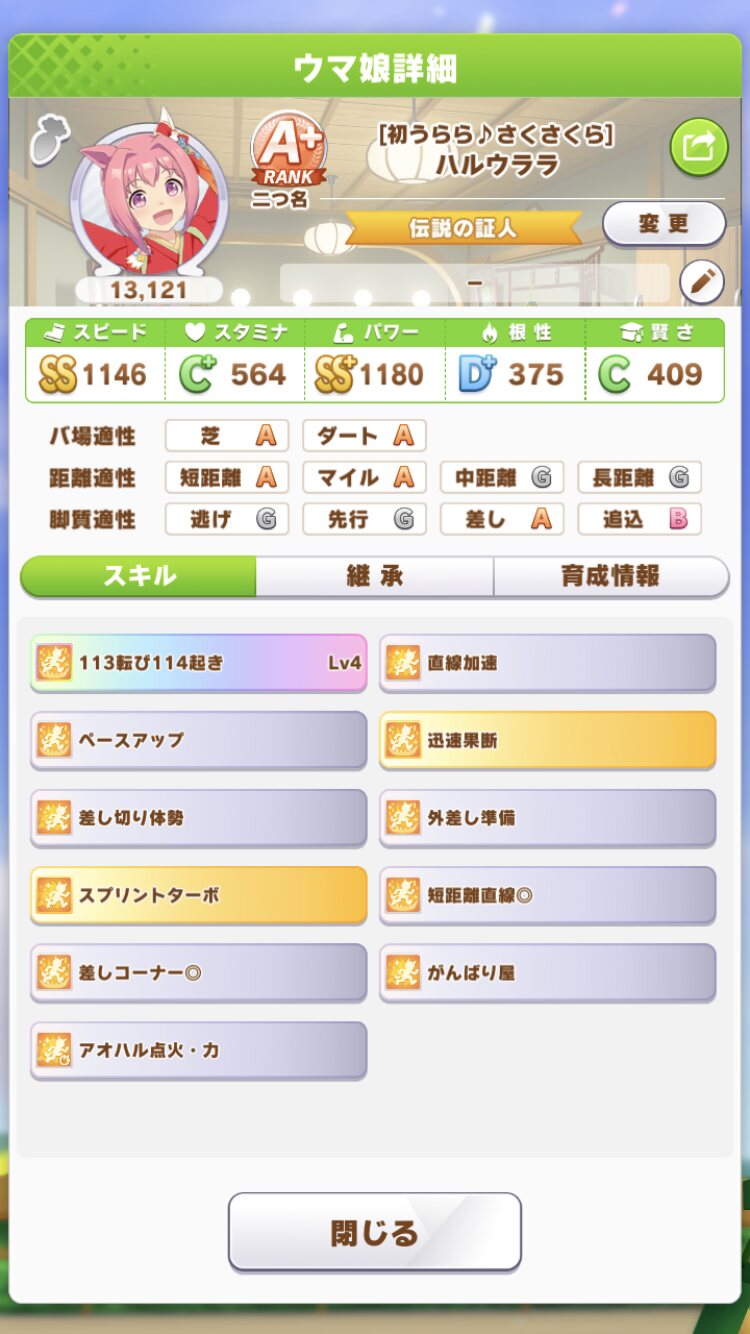This screenshot has width=750, height=1334.
Task: Select the スキル tab
Action: [139, 576]
